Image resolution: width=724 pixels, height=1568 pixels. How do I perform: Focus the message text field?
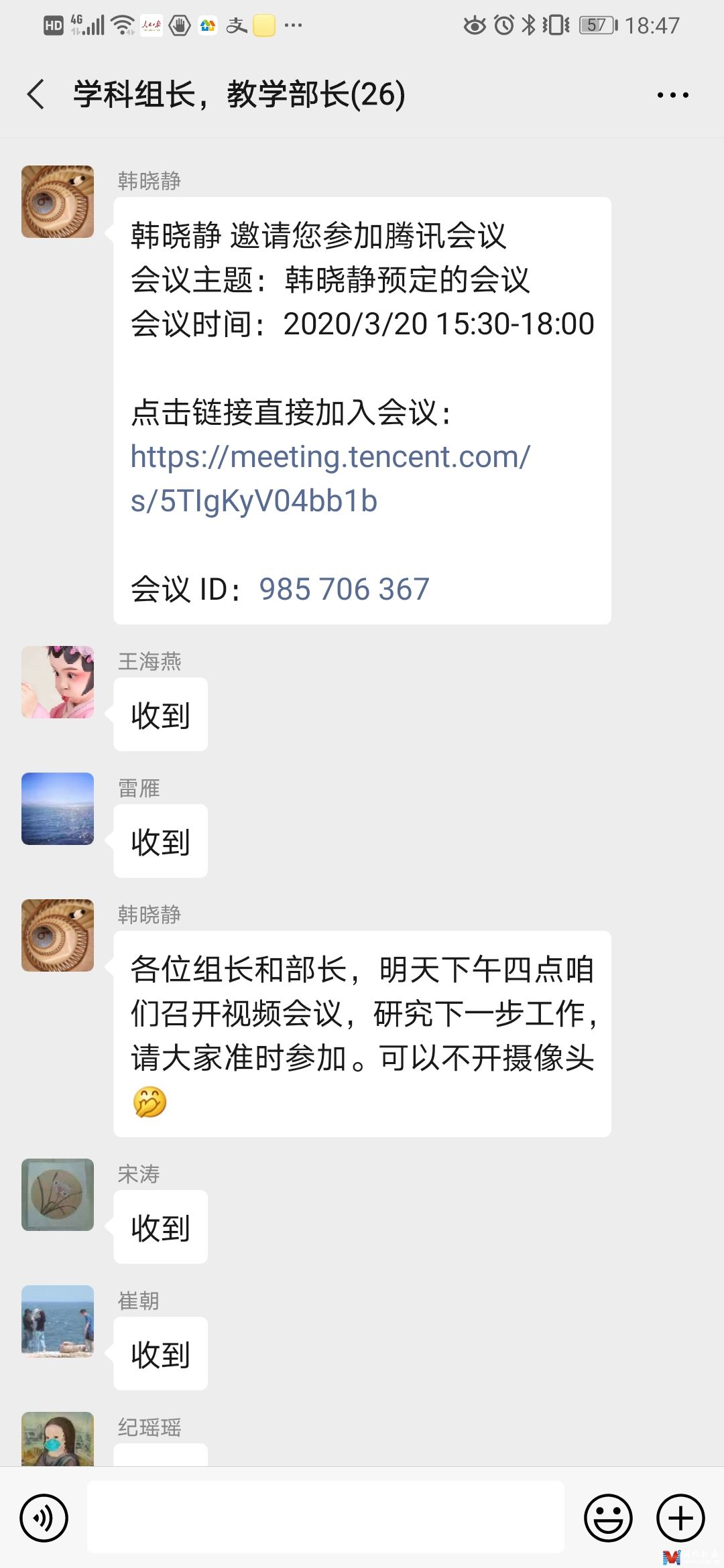[326, 1518]
